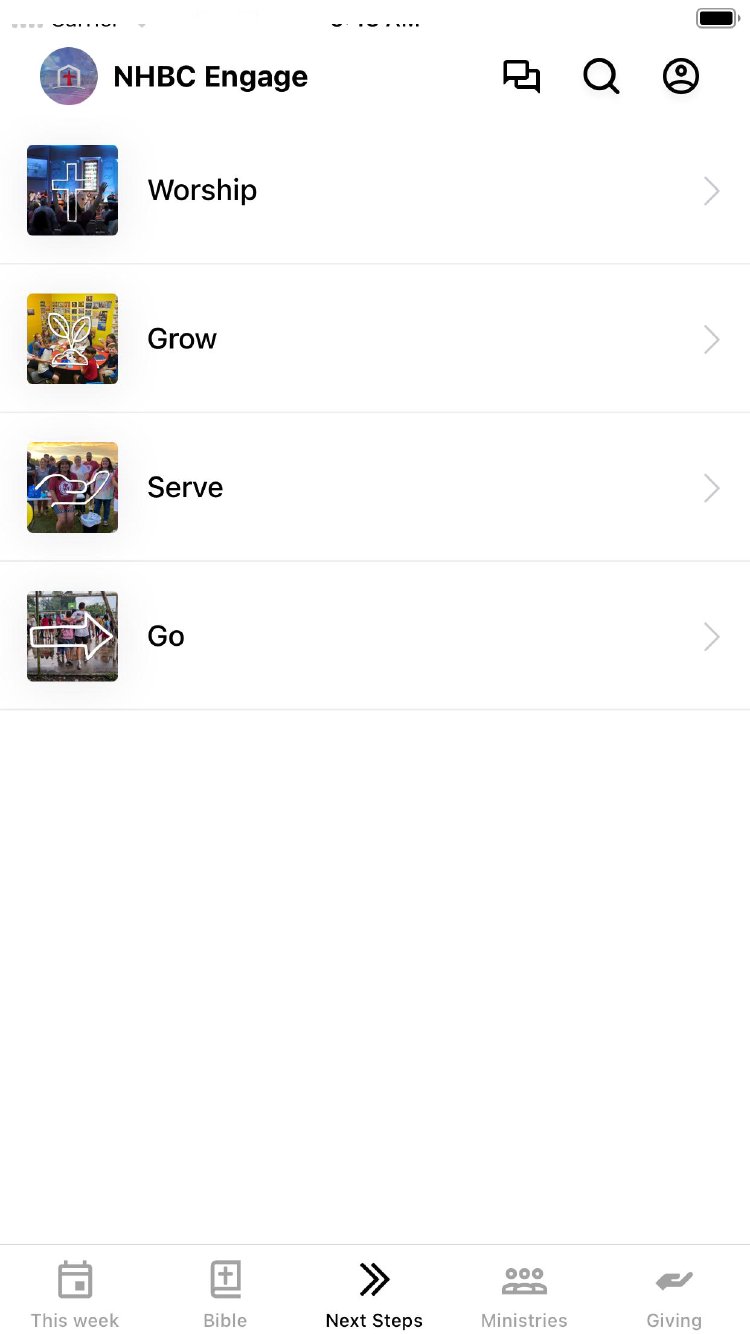Open the user profile icon
Image resolution: width=750 pixels, height=1334 pixels.
tap(681, 77)
